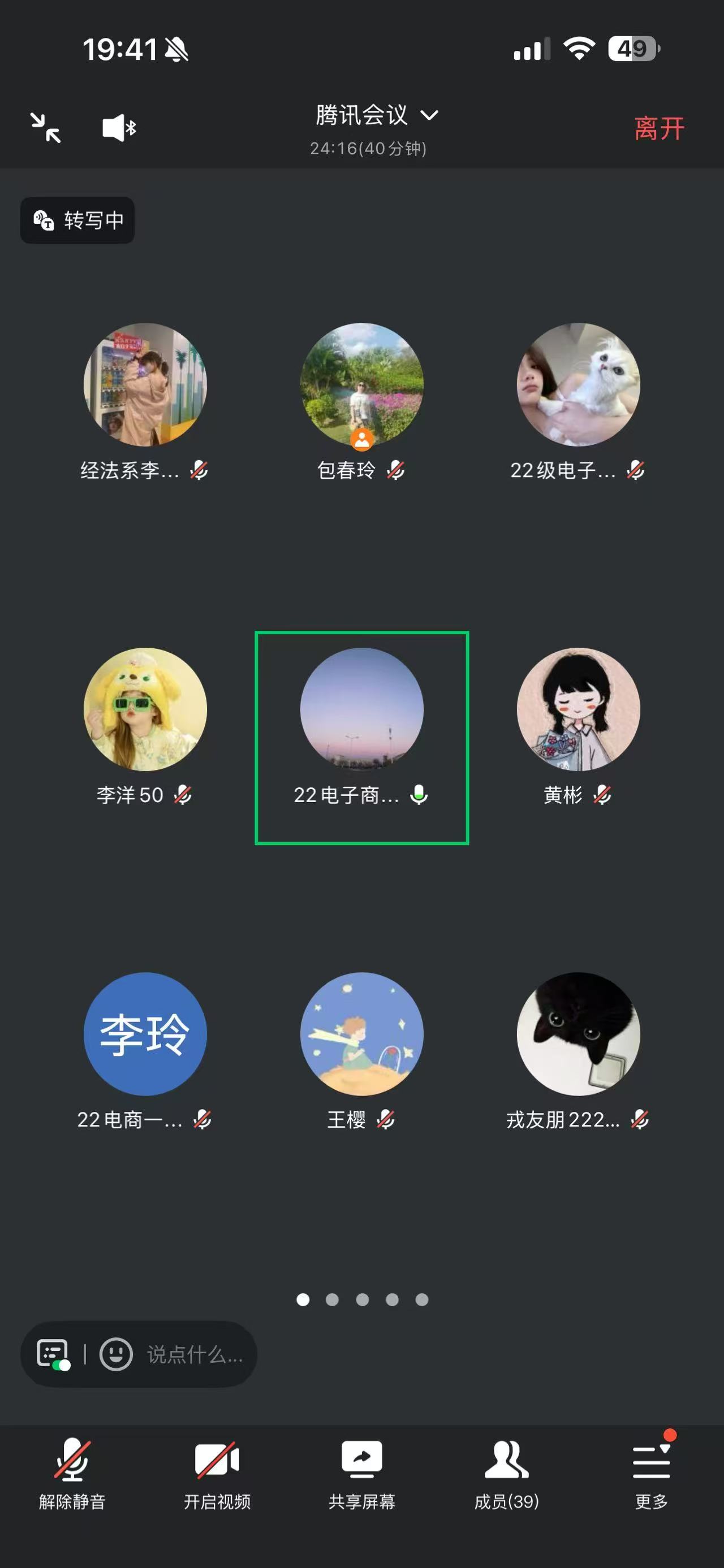Open the 转写中 transcription panel

(x=77, y=220)
